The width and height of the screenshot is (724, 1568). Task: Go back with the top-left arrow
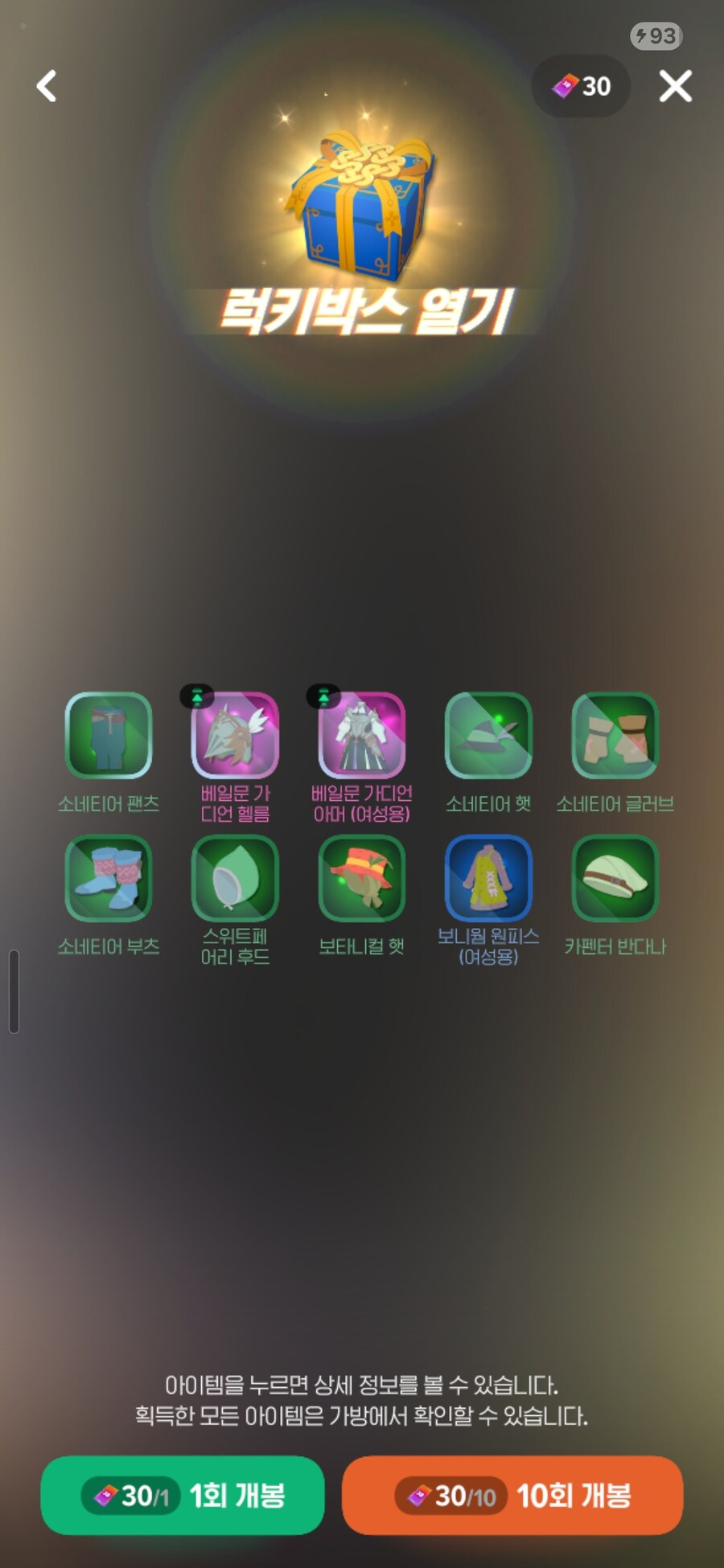(47, 86)
